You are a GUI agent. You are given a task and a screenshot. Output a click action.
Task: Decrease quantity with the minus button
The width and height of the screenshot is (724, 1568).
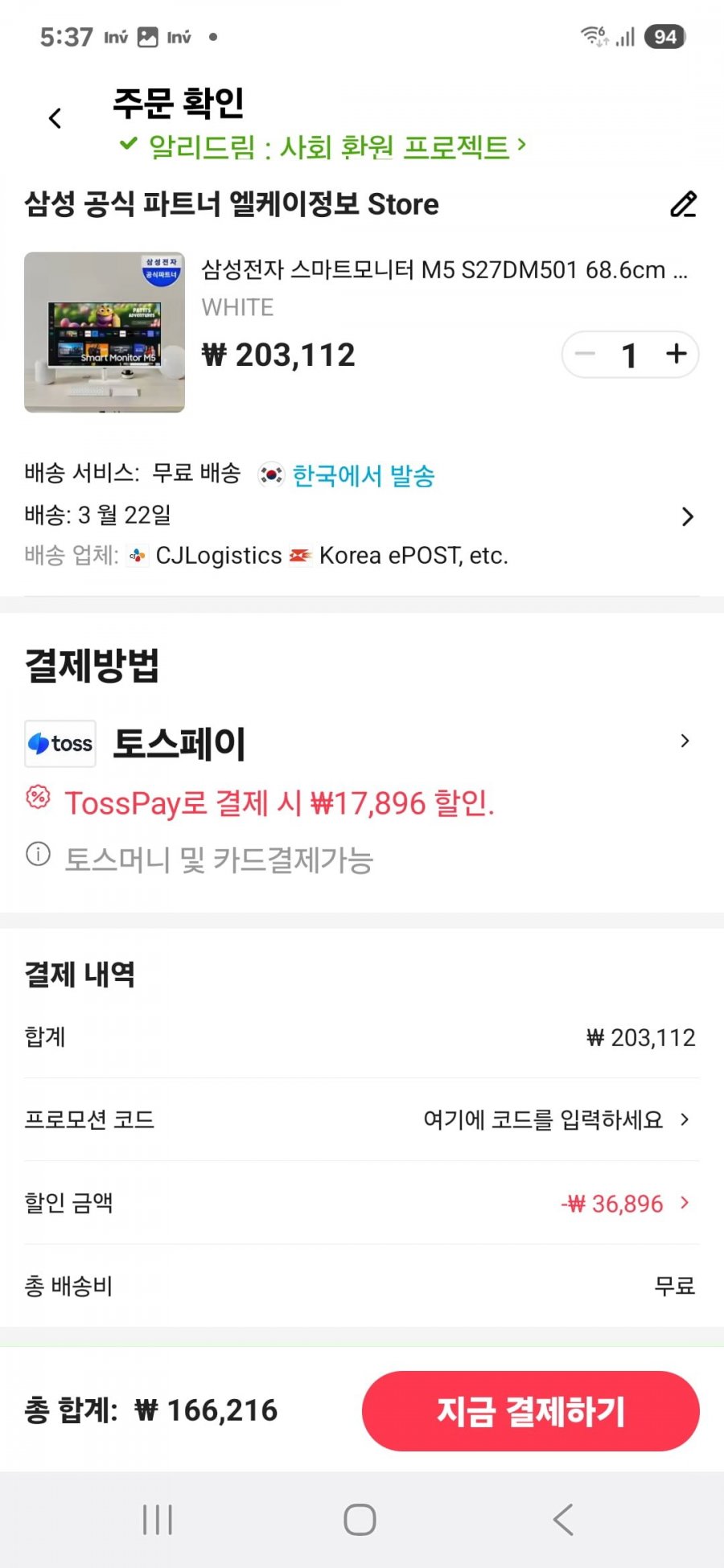(x=586, y=354)
